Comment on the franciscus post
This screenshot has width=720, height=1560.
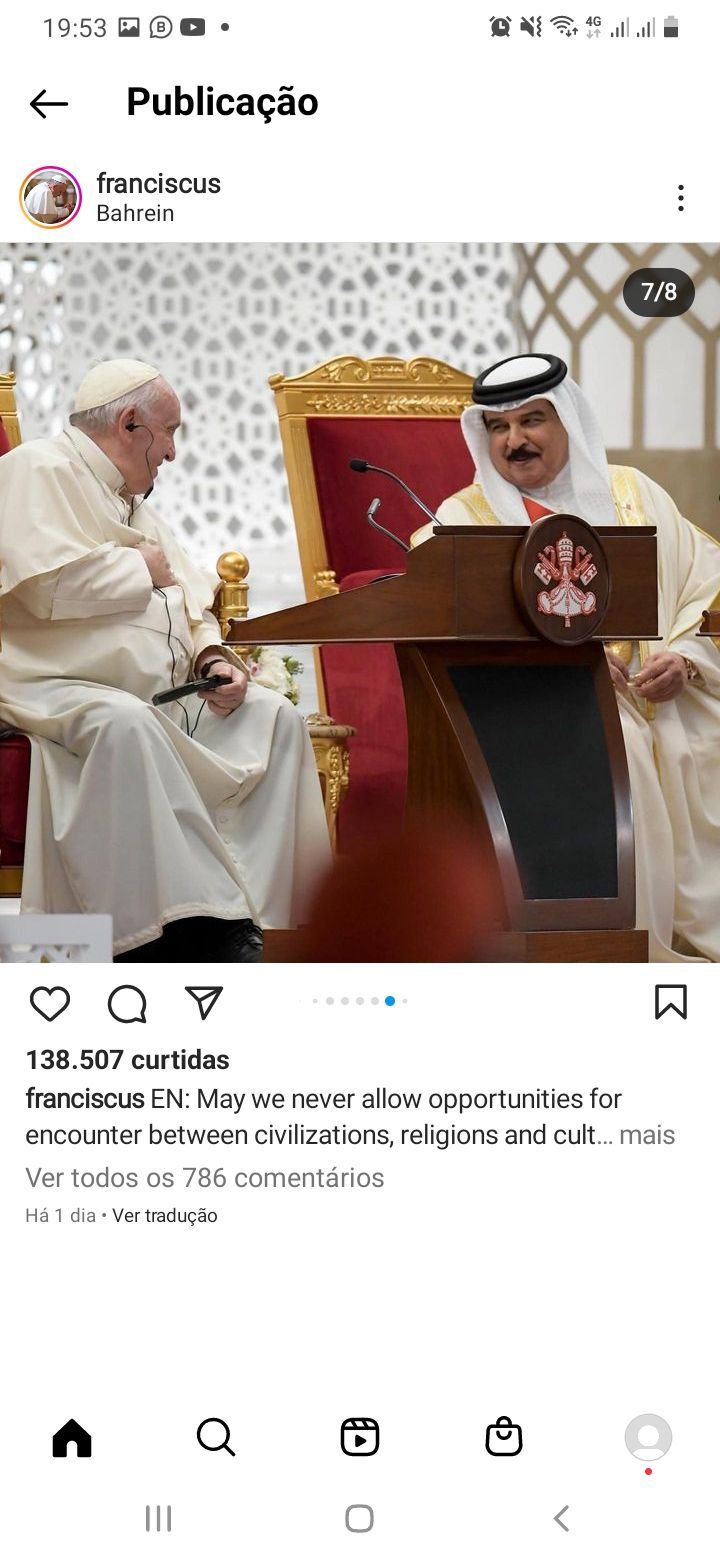pos(127,1003)
